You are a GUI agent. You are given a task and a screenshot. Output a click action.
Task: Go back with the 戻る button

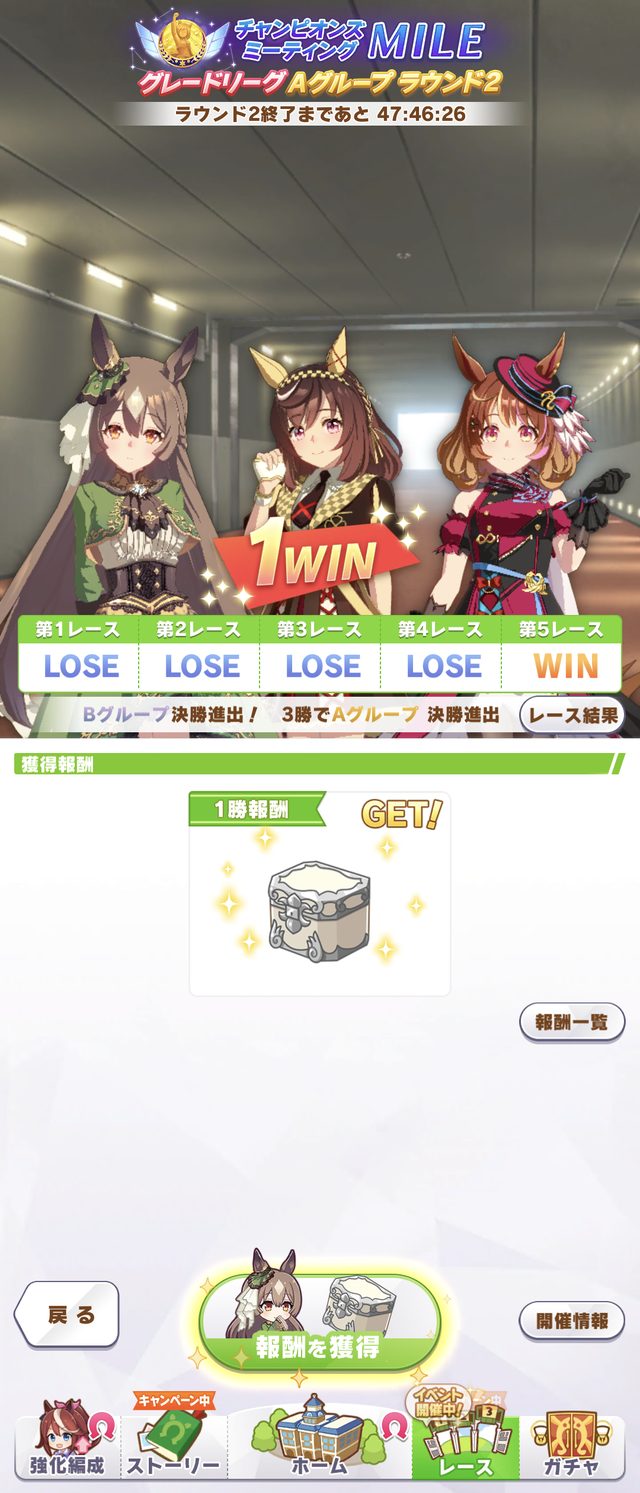point(67,1314)
